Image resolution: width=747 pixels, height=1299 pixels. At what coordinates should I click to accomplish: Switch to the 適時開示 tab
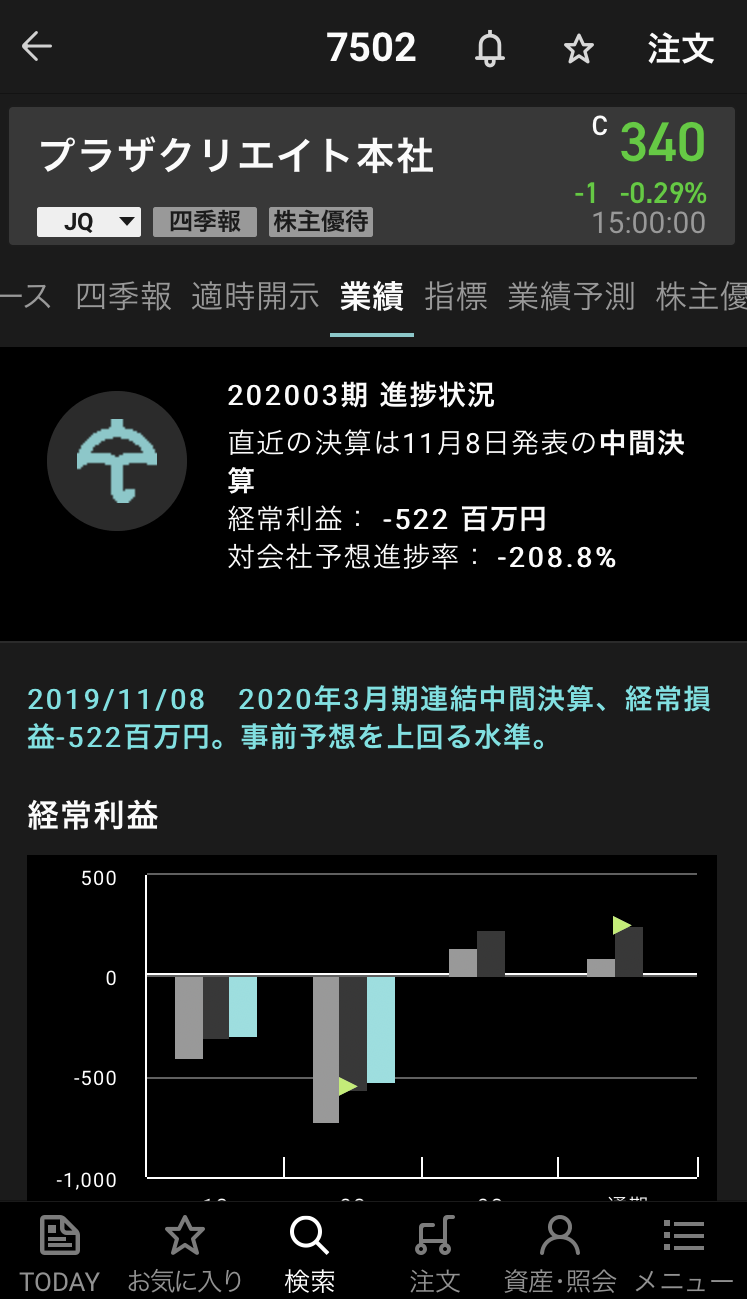coord(256,296)
